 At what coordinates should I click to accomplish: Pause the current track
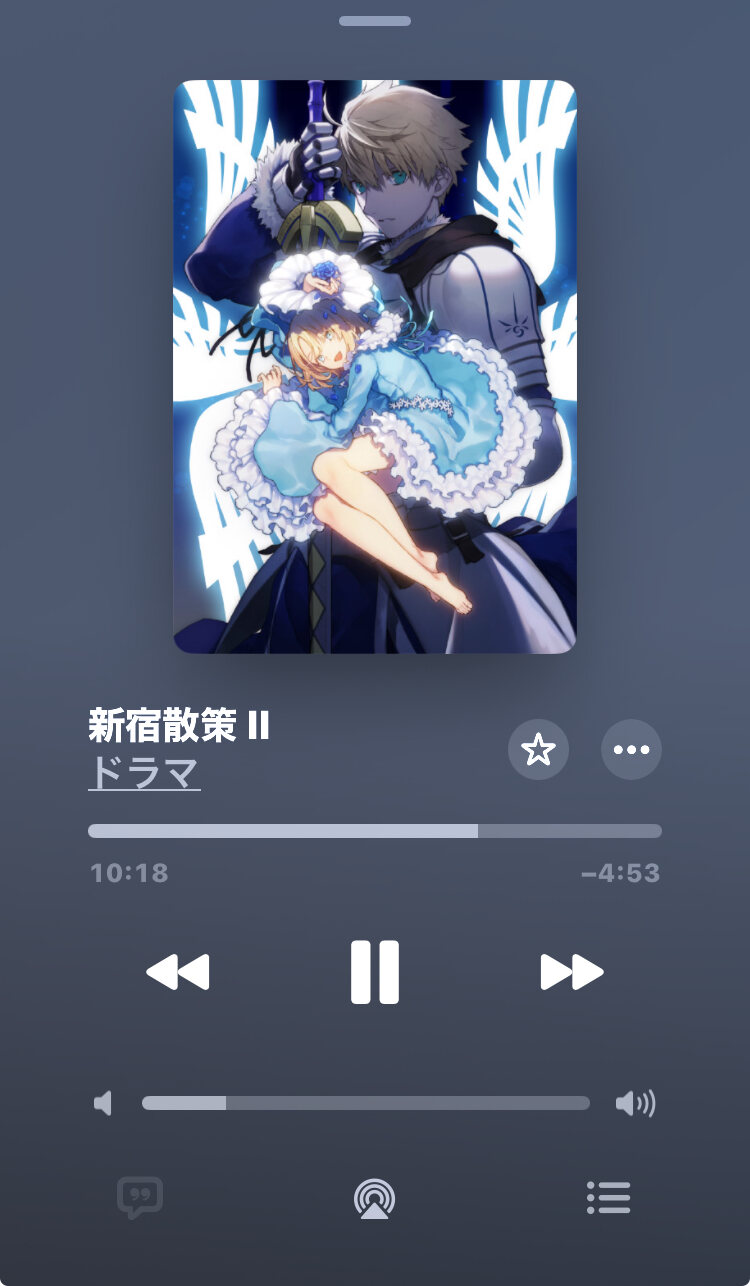tap(375, 972)
